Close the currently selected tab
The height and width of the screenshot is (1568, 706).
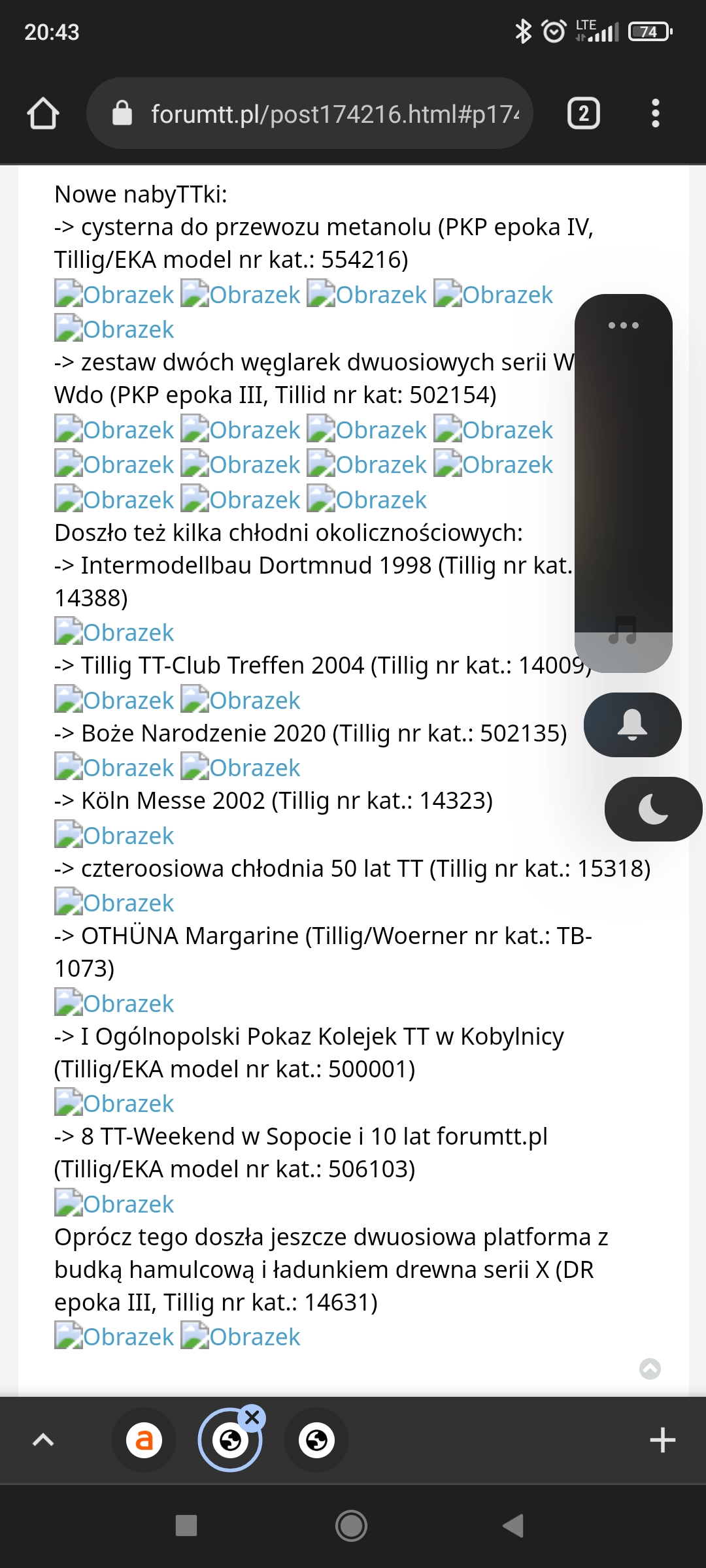(x=252, y=1418)
